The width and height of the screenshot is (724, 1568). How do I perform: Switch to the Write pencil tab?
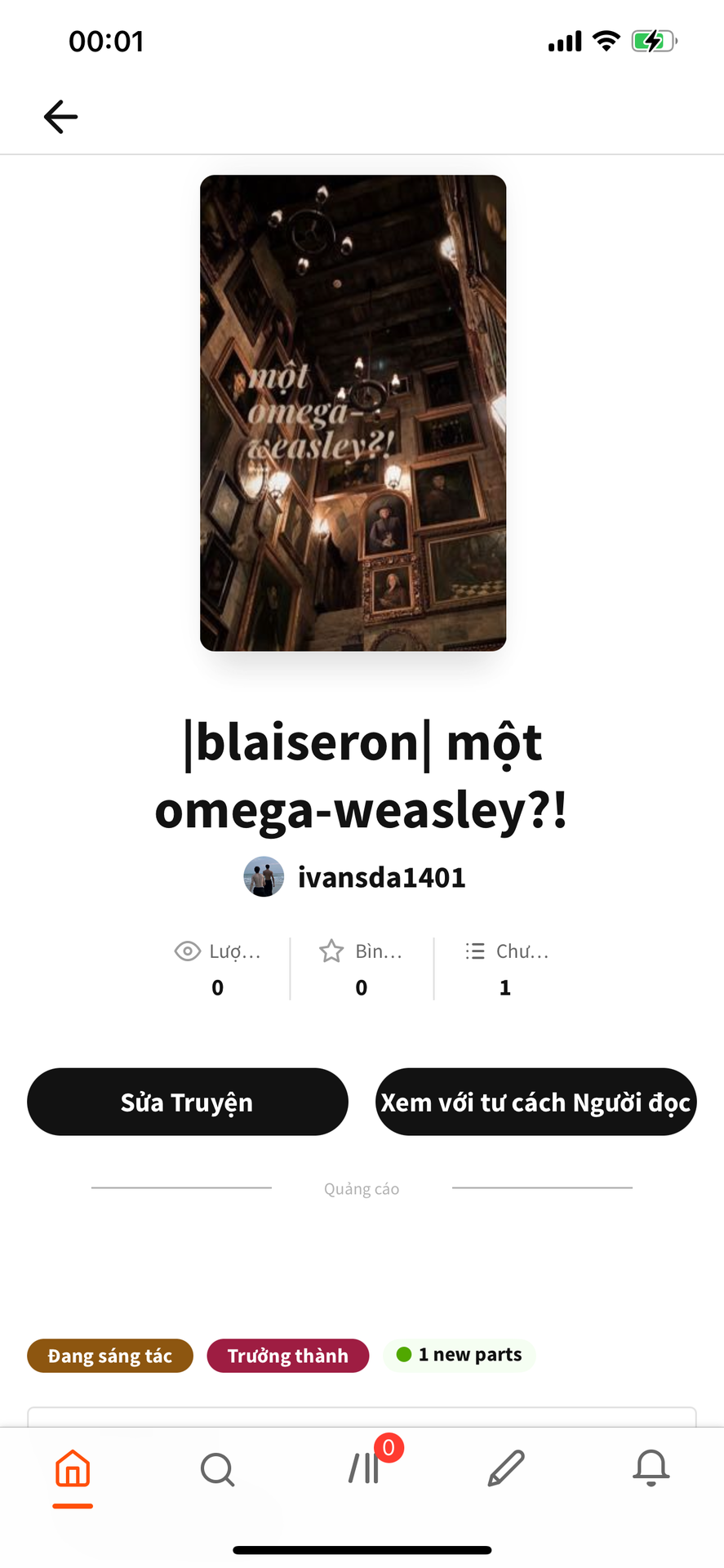[506, 1468]
